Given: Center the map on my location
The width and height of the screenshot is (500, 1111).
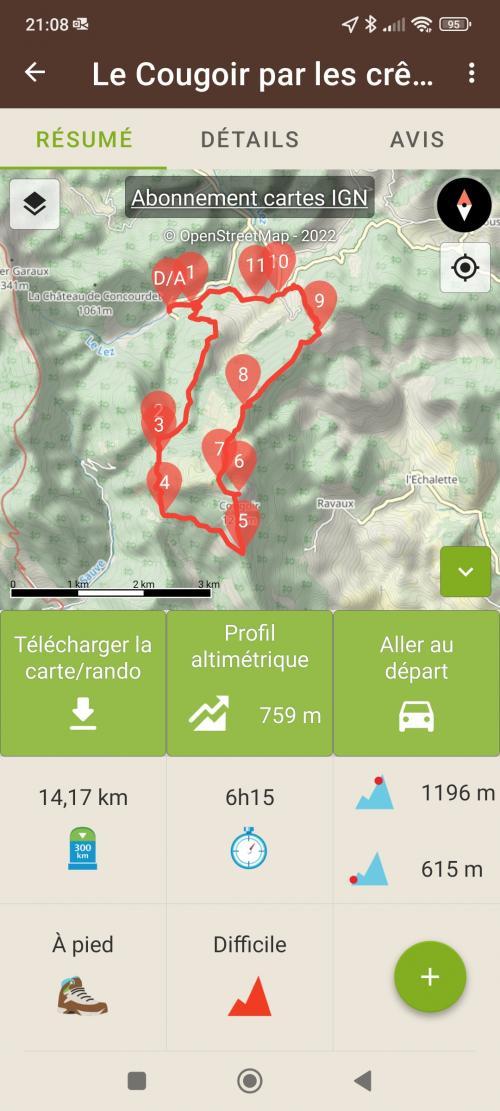Looking at the screenshot, I should 465,268.
